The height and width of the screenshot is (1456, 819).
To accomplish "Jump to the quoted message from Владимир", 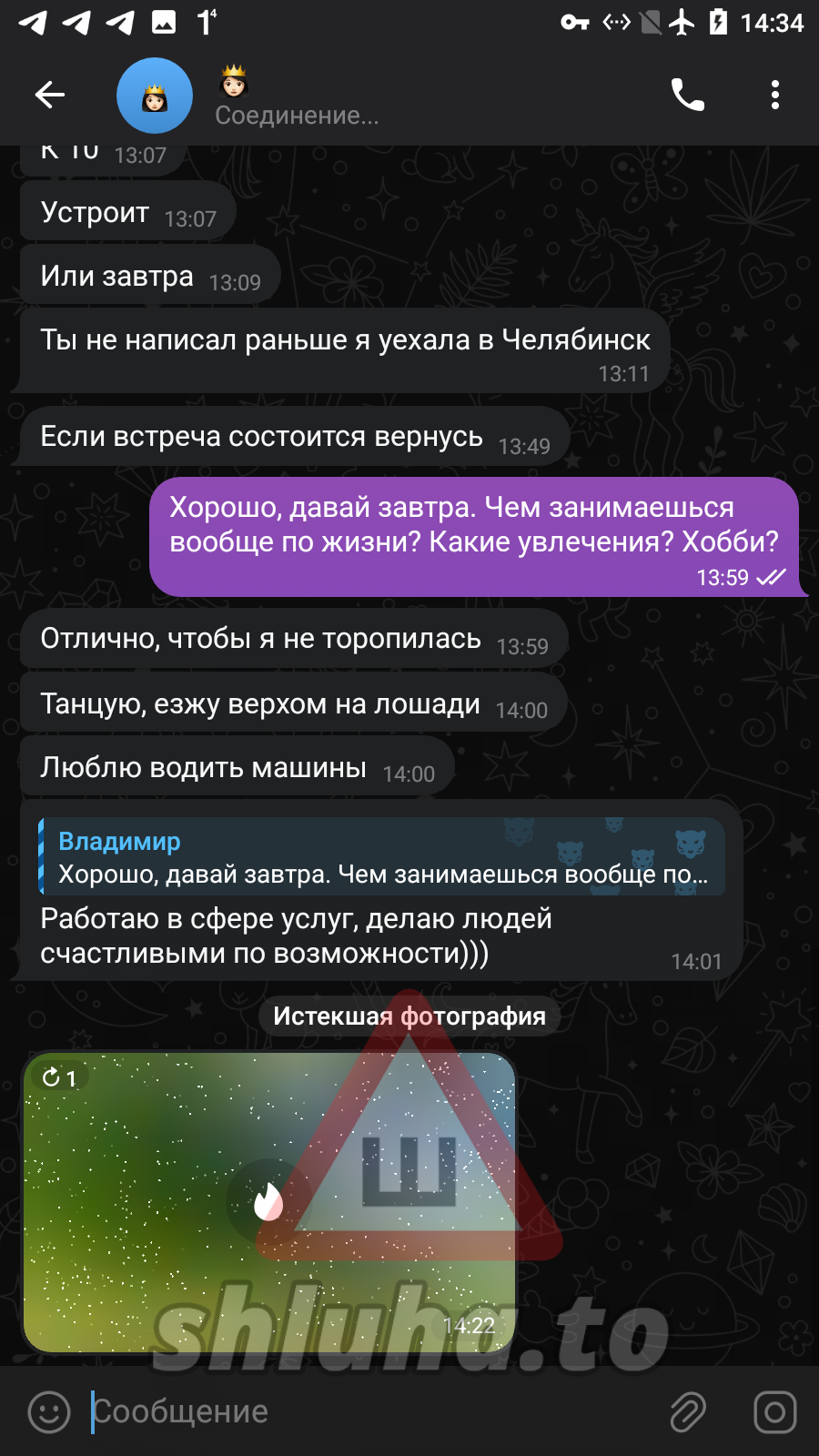I will pos(382,857).
